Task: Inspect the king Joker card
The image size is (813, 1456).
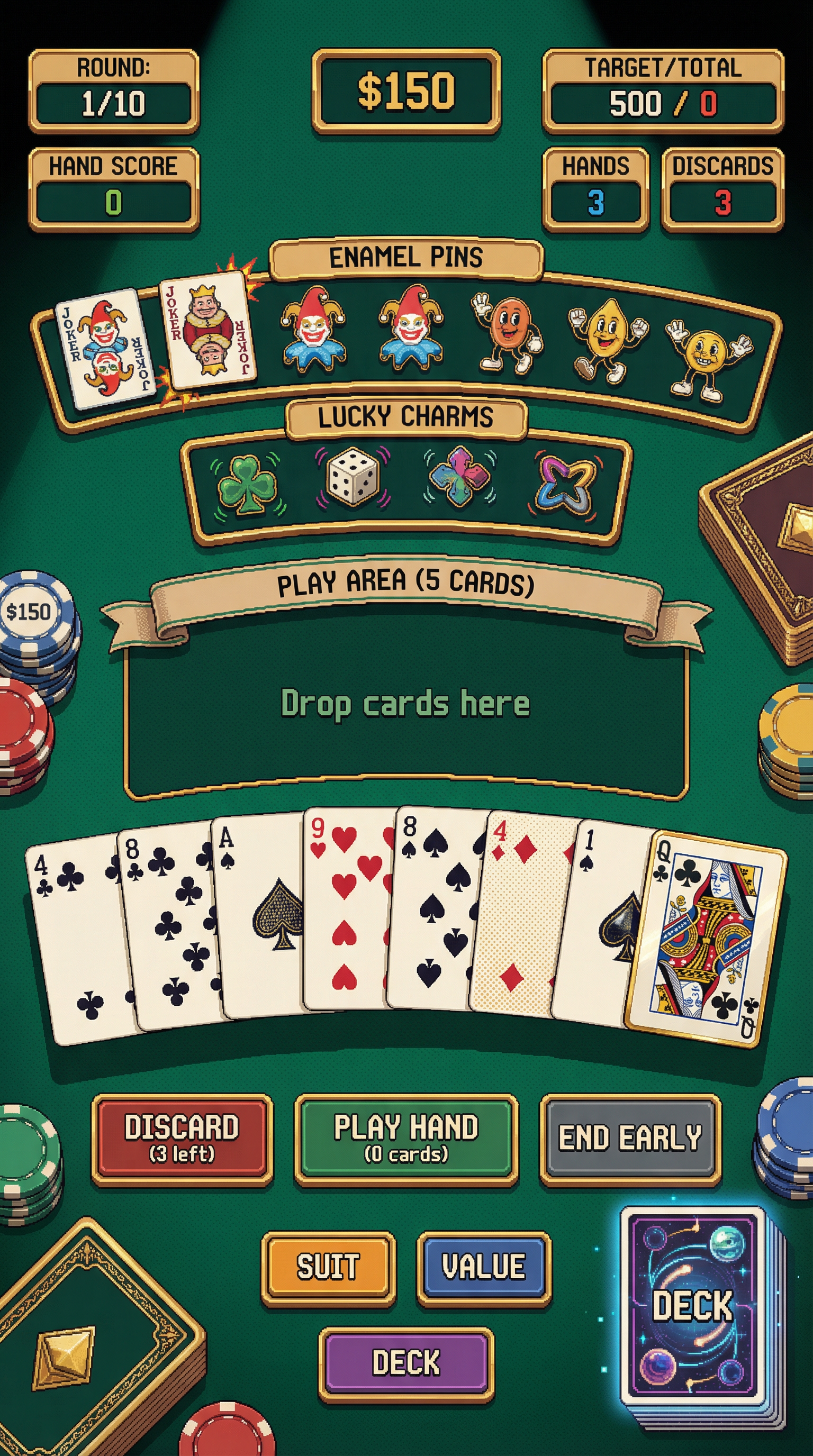Action: point(207,330)
